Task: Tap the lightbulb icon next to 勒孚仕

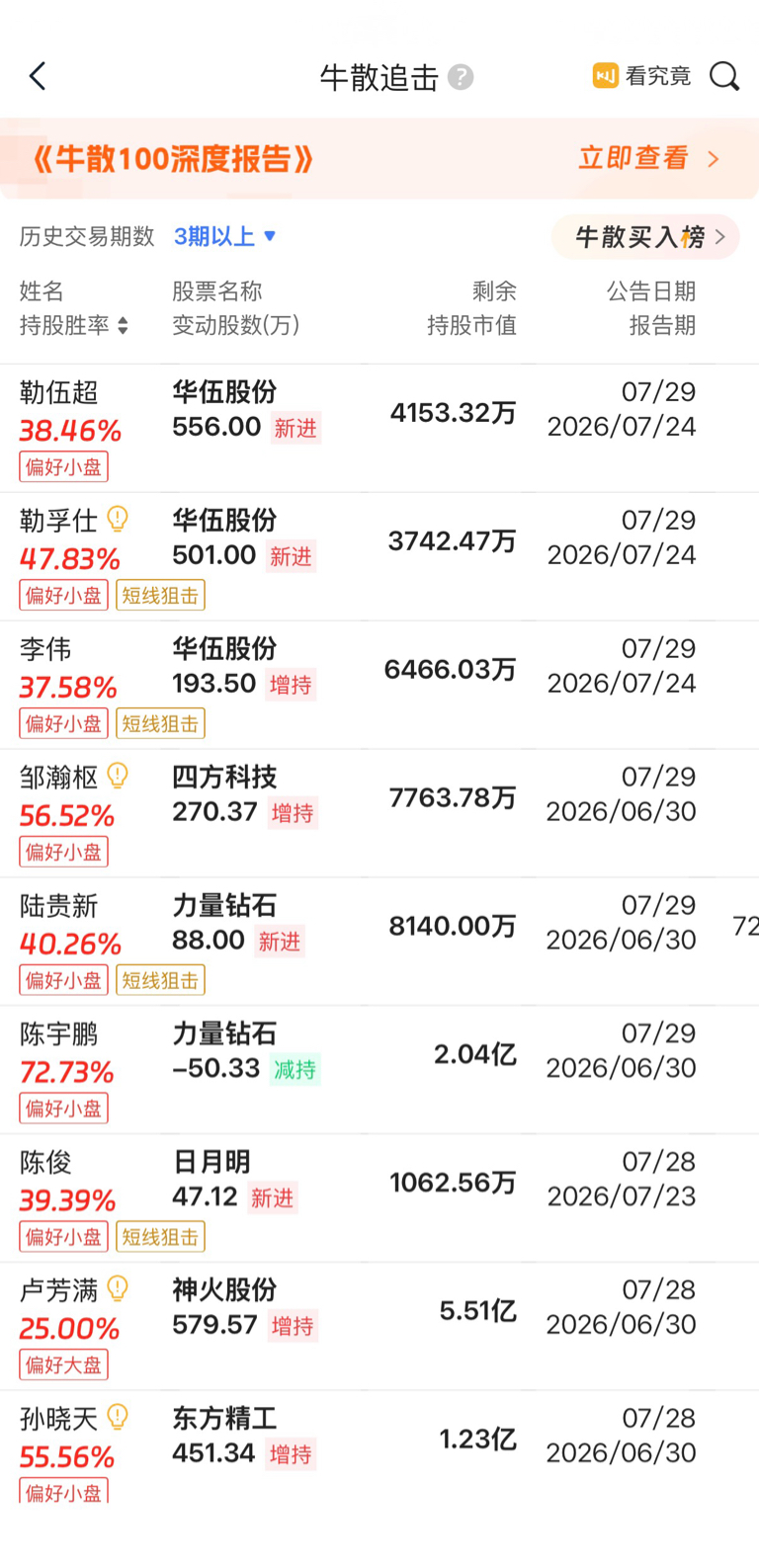Action: coord(118,519)
